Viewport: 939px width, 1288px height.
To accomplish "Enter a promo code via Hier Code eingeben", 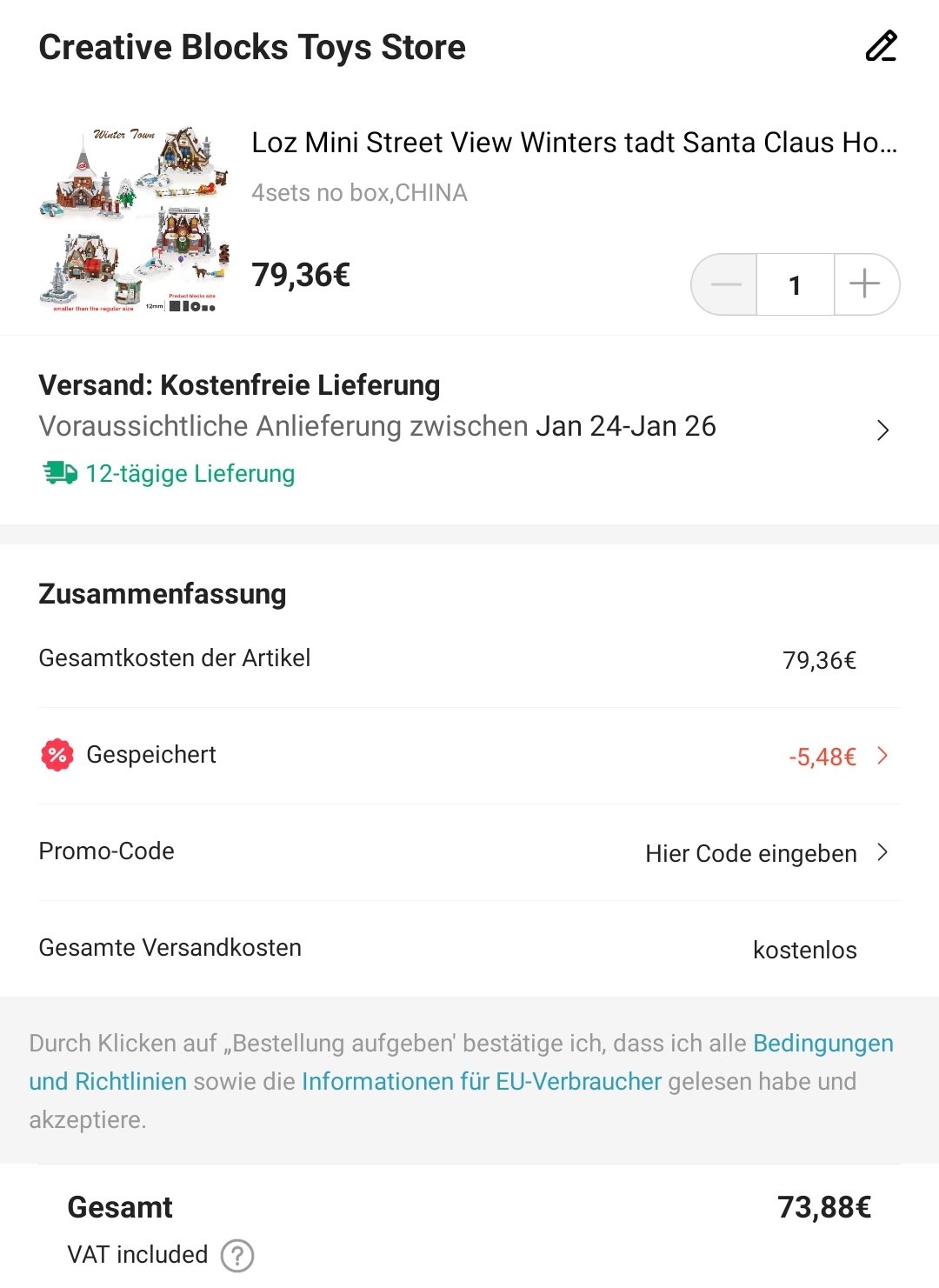I will click(765, 853).
